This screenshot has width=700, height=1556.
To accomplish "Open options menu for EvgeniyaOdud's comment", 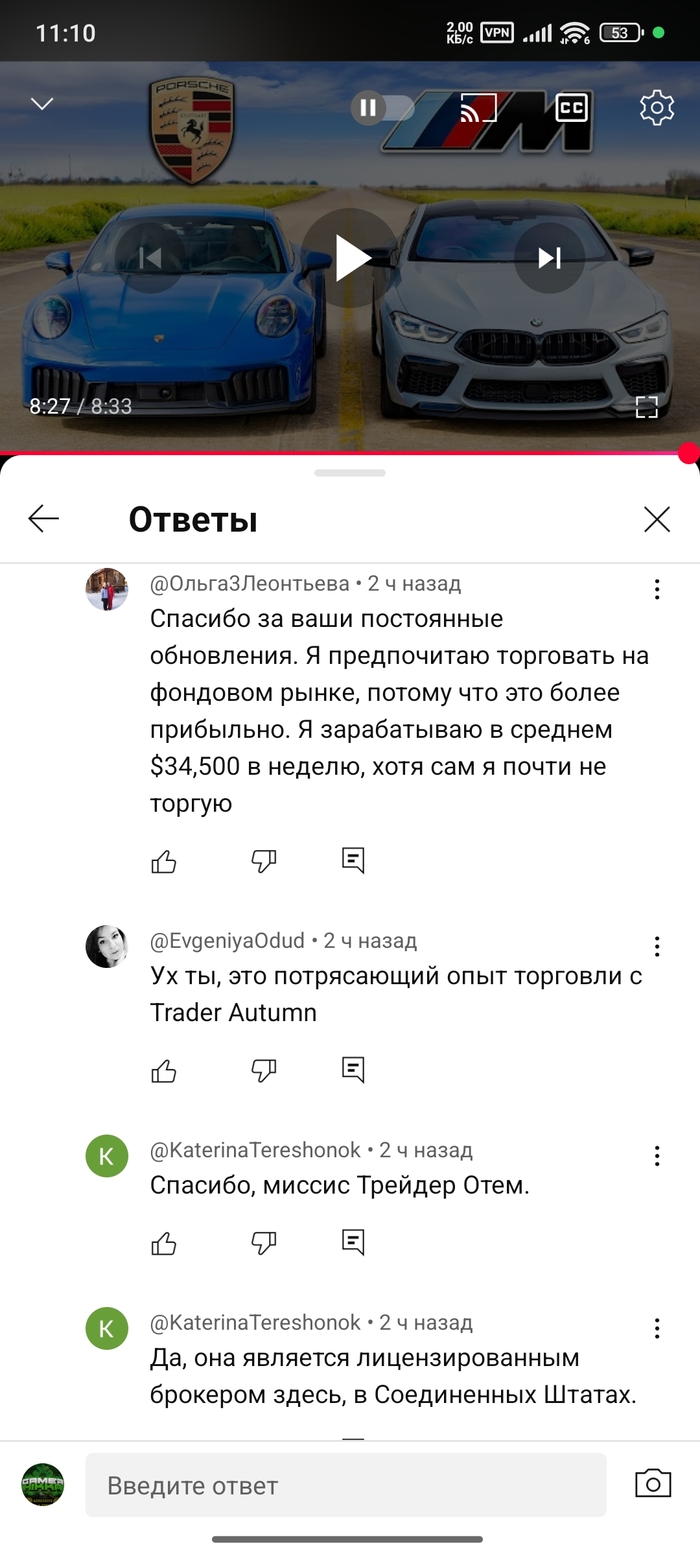I will point(657,946).
